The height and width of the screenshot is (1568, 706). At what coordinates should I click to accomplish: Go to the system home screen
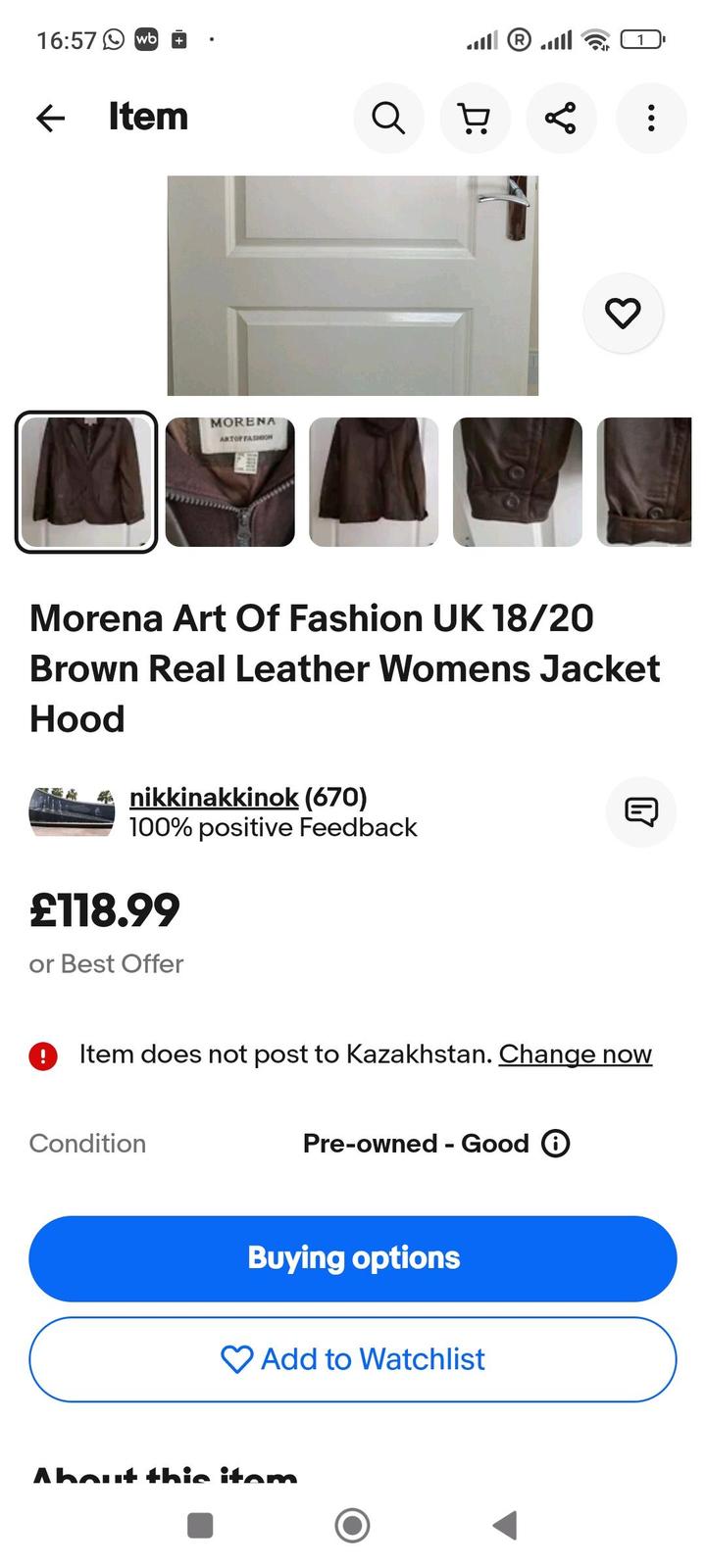click(x=353, y=1525)
